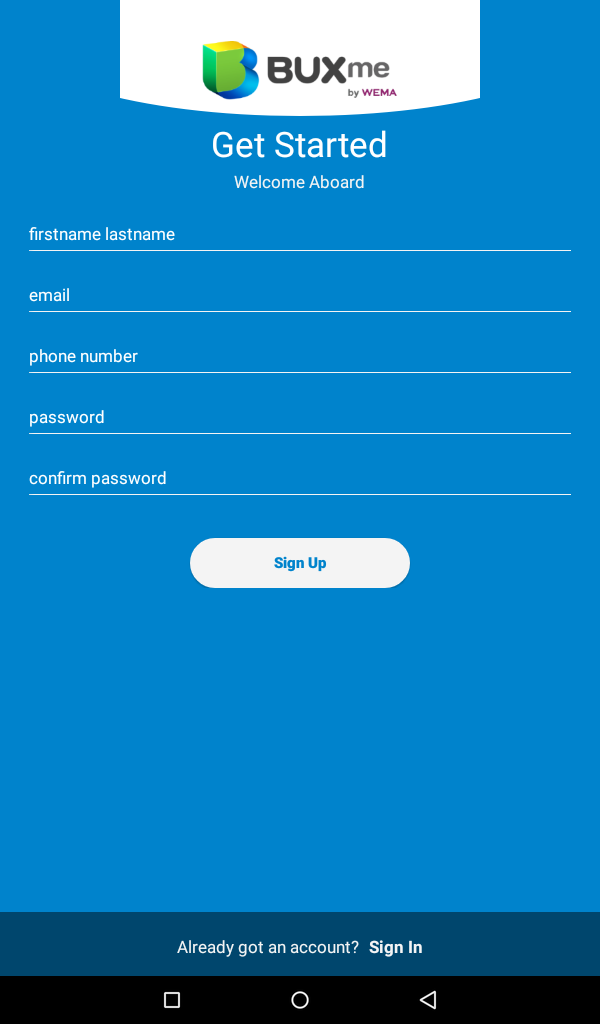The width and height of the screenshot is (600, 1024).
Task: Go to the home screen
Action: point(300,1000)
